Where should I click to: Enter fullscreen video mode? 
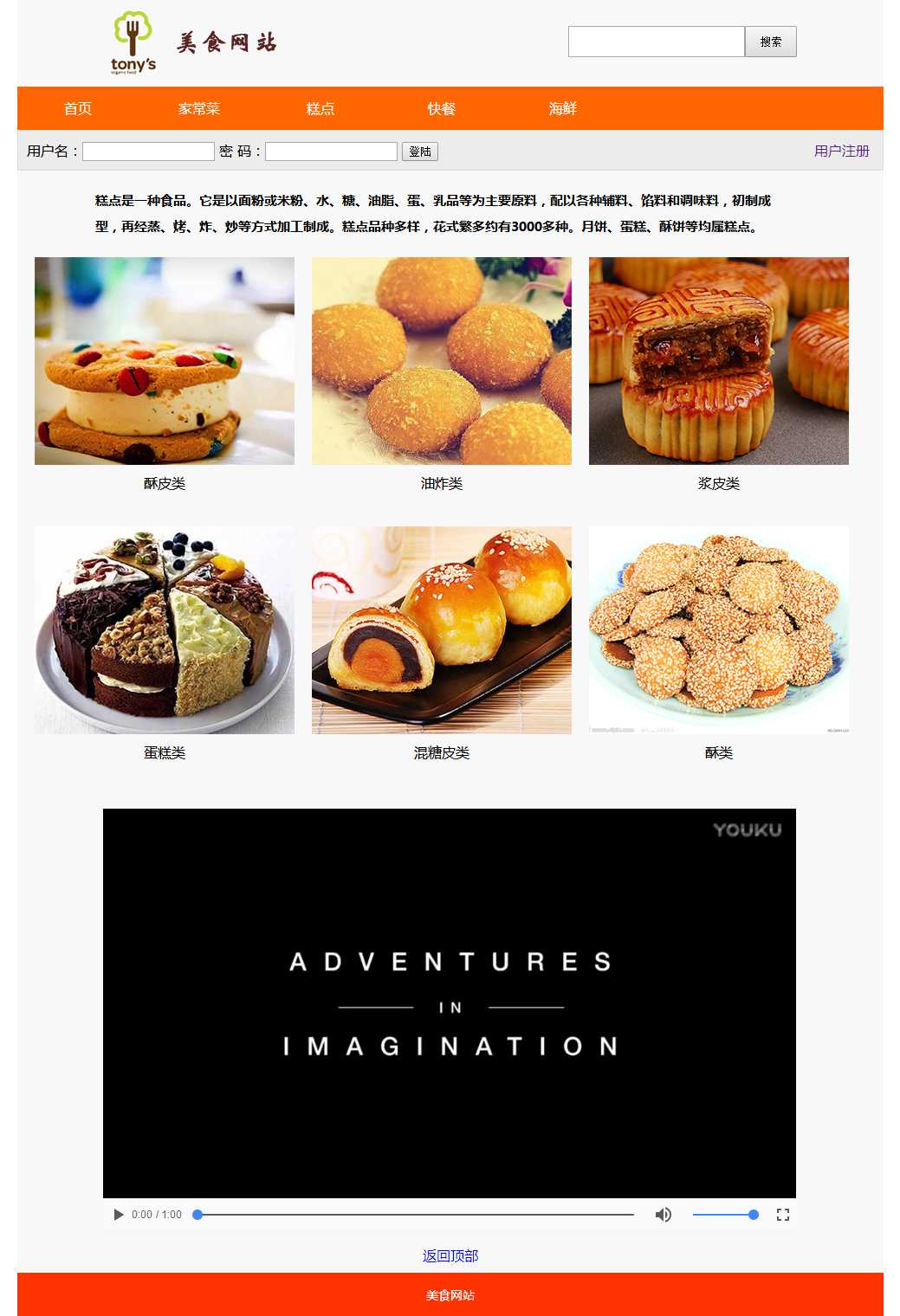[x=783, y=1215]
